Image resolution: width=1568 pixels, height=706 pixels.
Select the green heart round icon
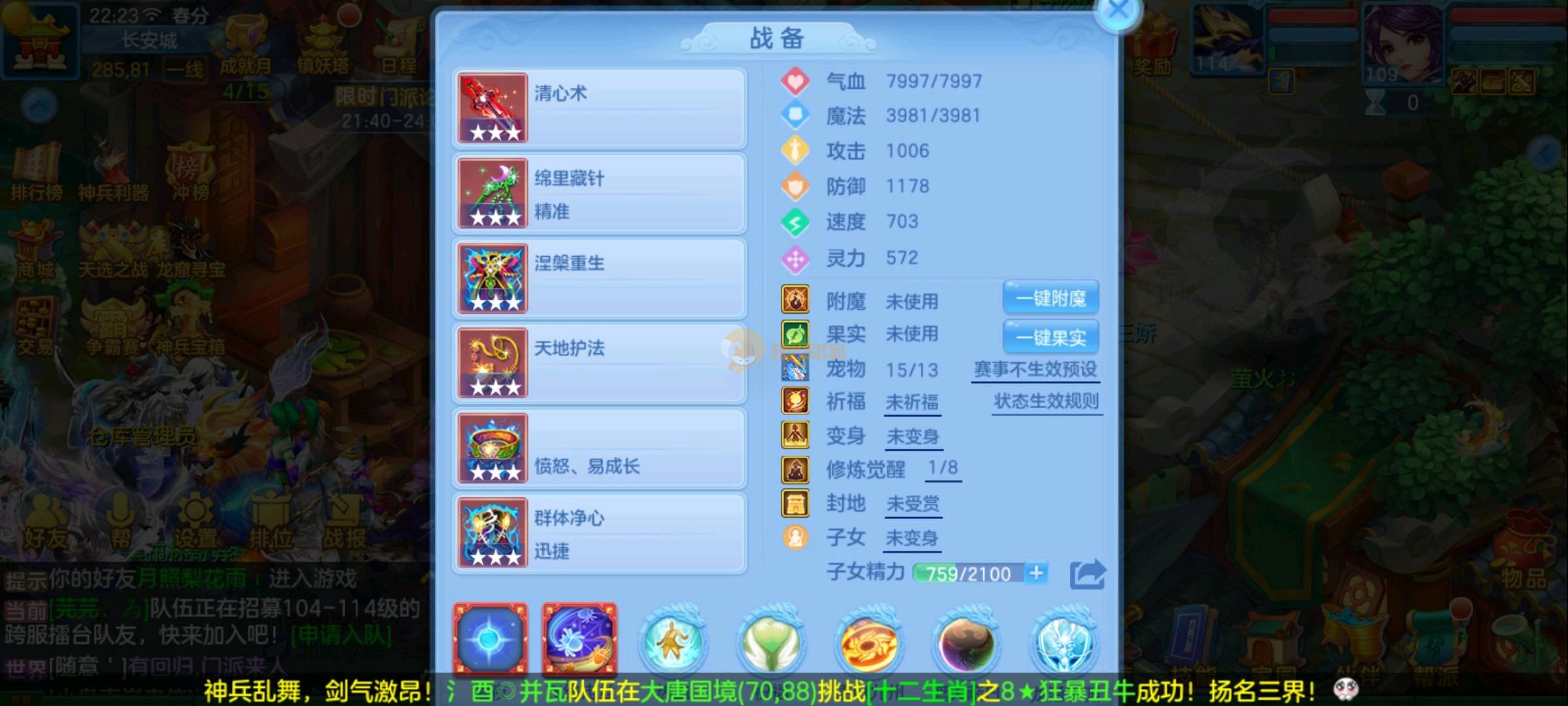coord(770,642)
